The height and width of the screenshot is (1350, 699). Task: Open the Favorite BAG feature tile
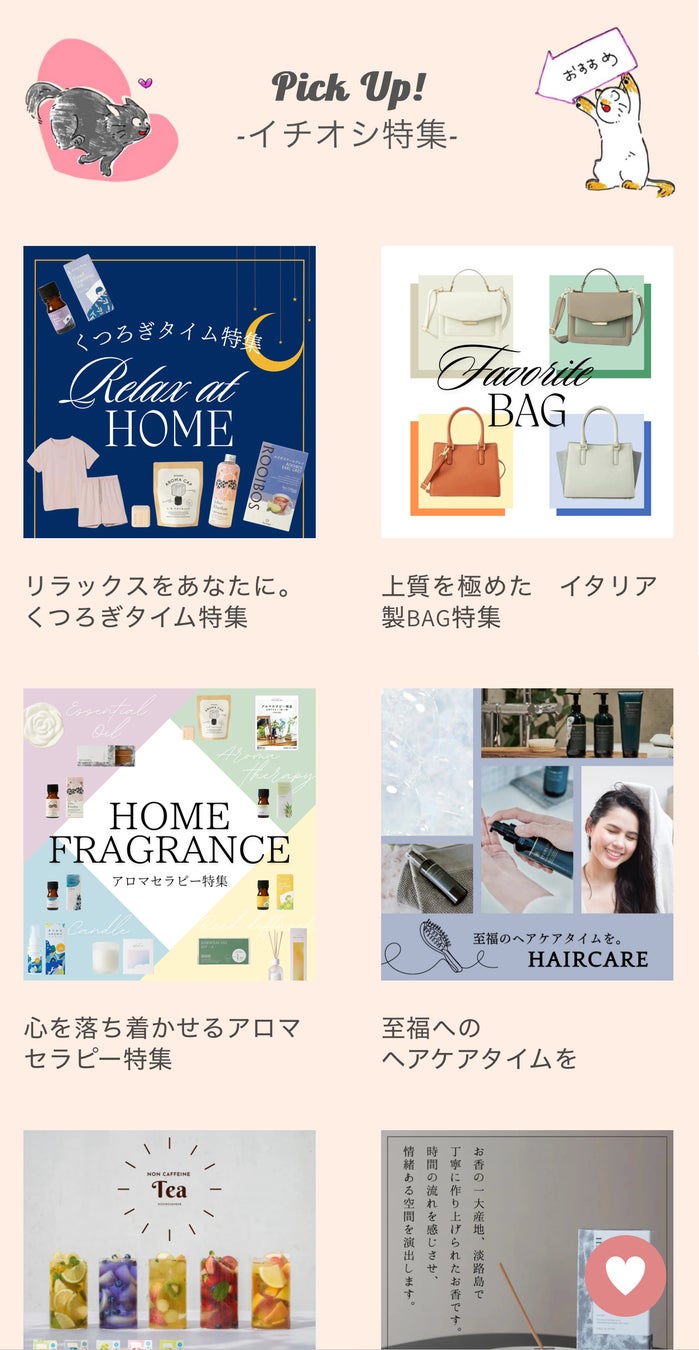click(x=526, y=392)
